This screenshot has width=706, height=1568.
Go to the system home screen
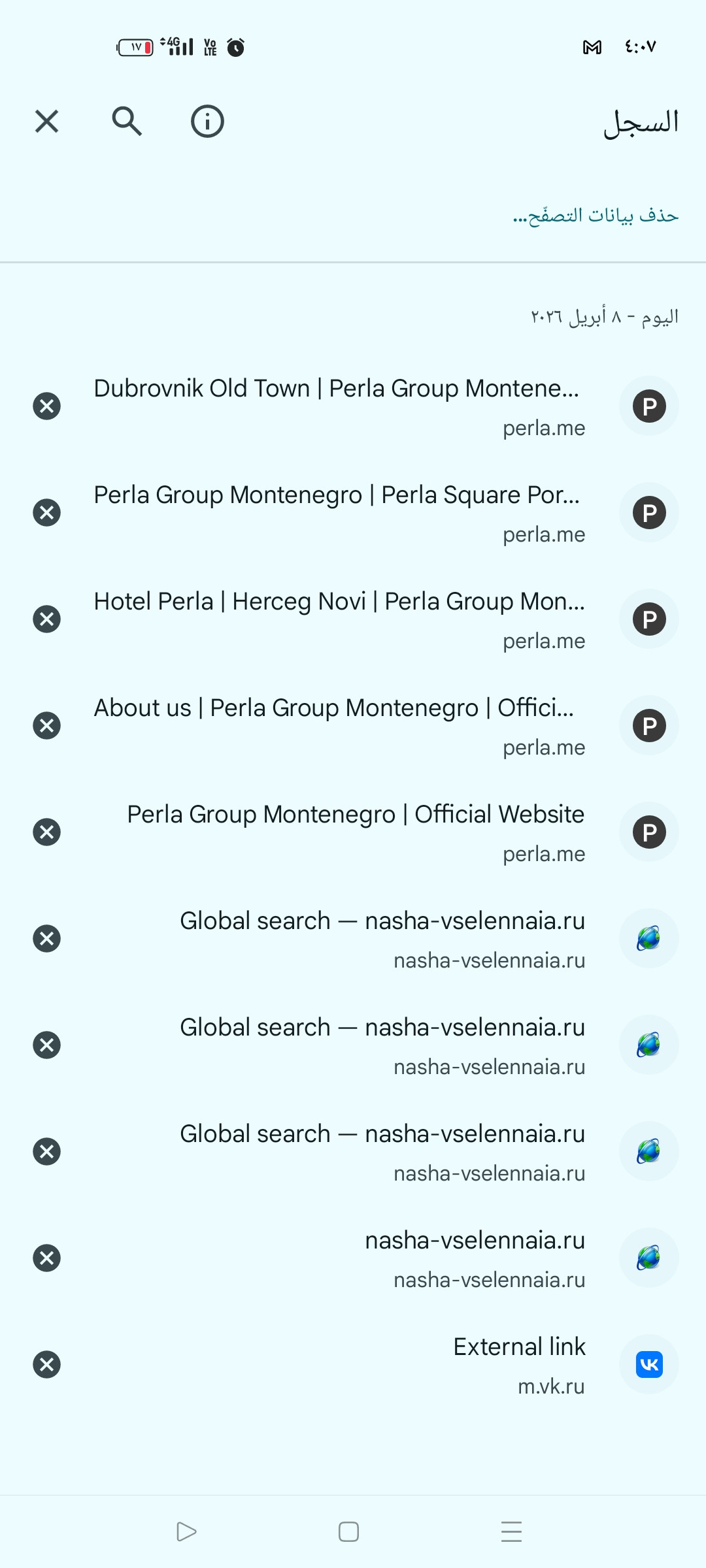(348, 1531)
